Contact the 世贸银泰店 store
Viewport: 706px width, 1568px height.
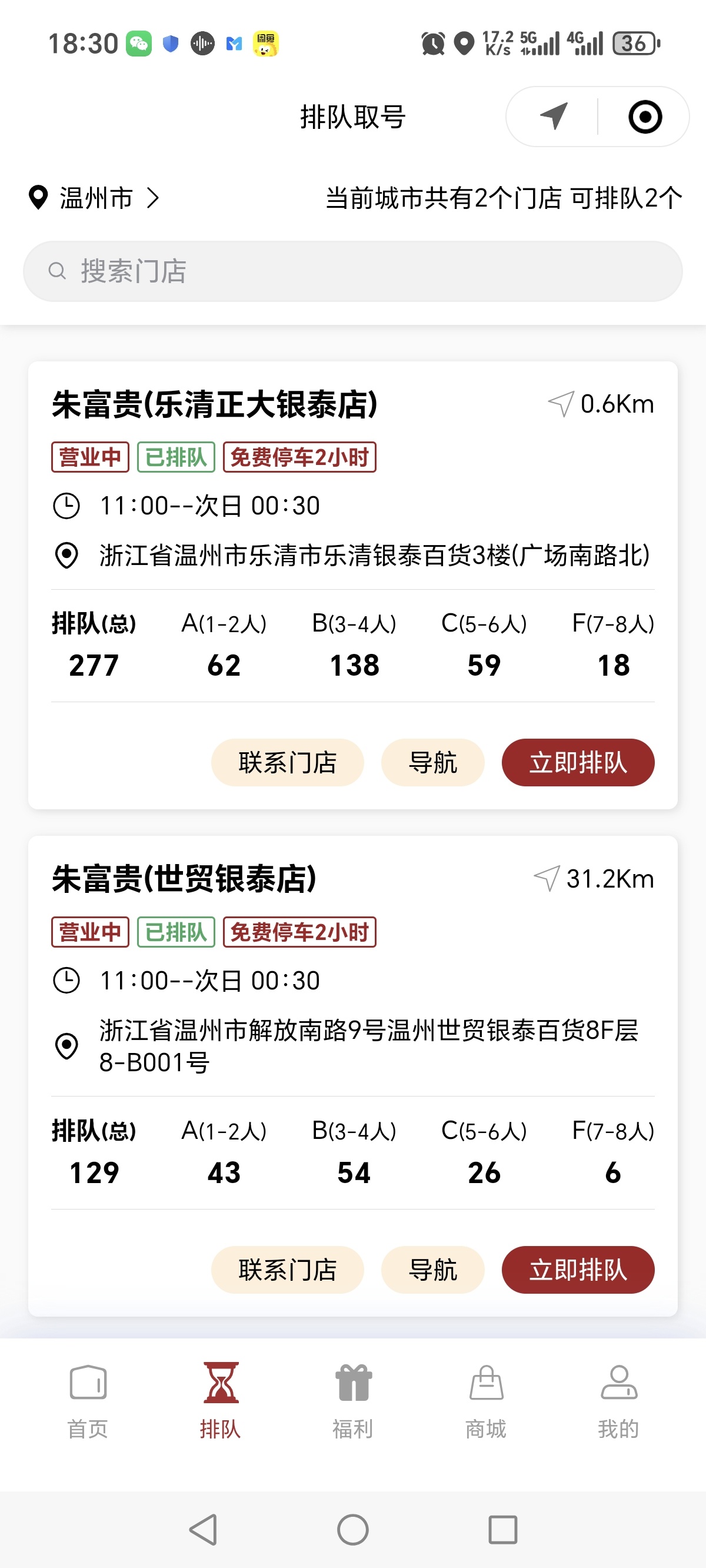click(x=287, y=1270)
